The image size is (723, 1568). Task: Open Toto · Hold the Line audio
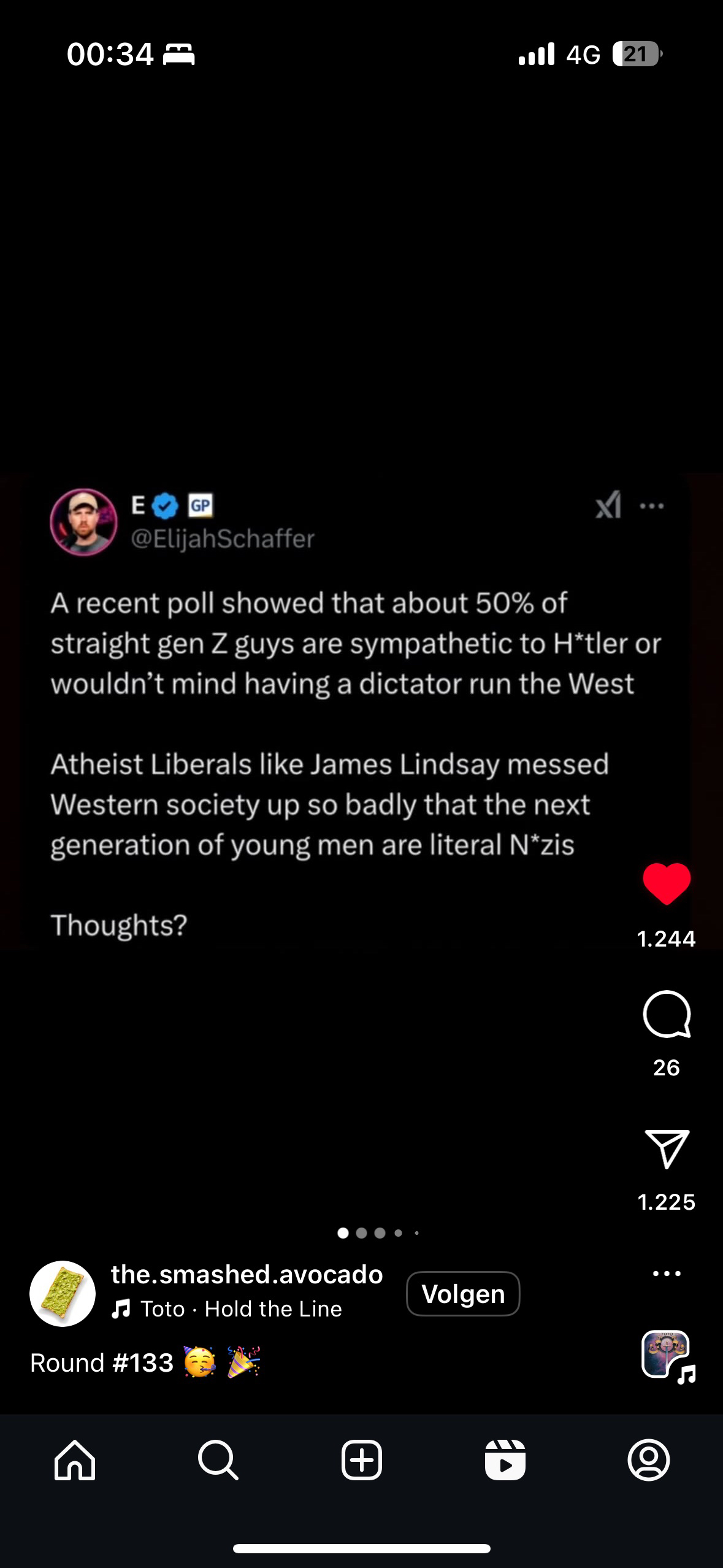click(x=241, y=1309)
